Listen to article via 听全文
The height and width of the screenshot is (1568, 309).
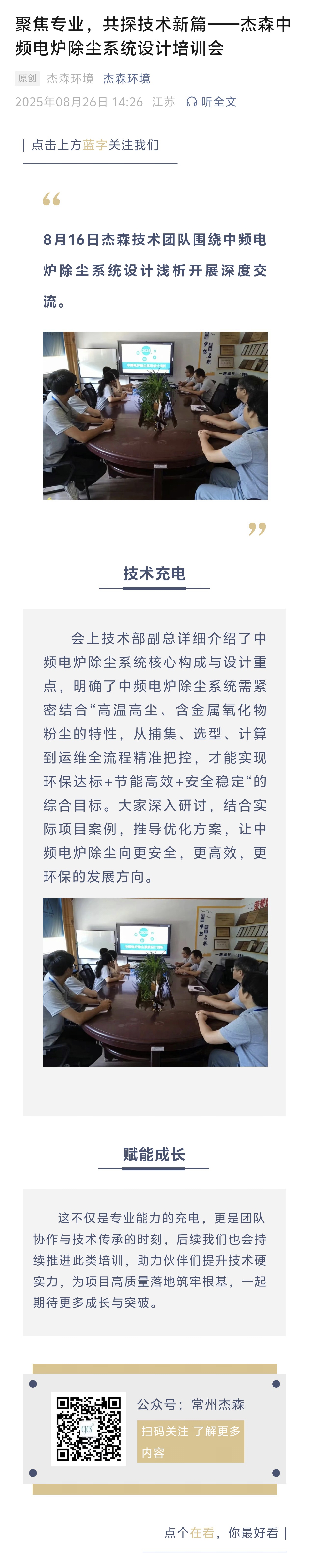click(212, 102)
